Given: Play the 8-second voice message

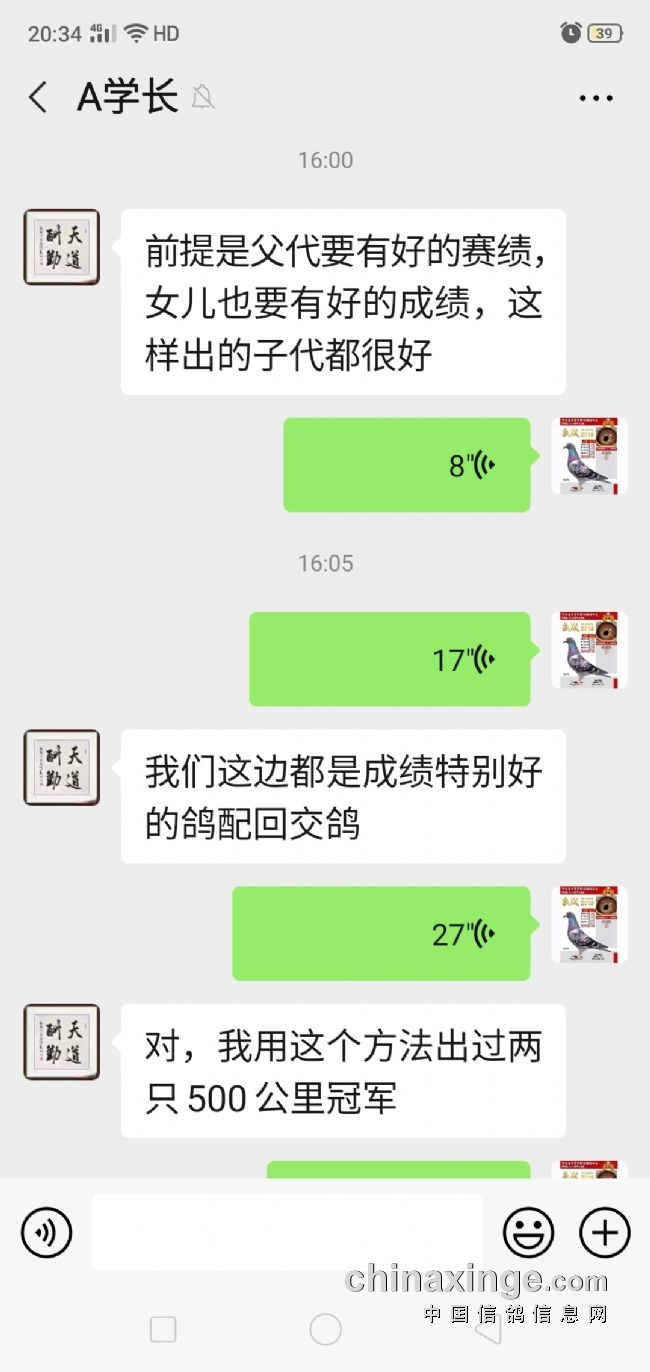Looking at the screenshot, I should 406,465.
